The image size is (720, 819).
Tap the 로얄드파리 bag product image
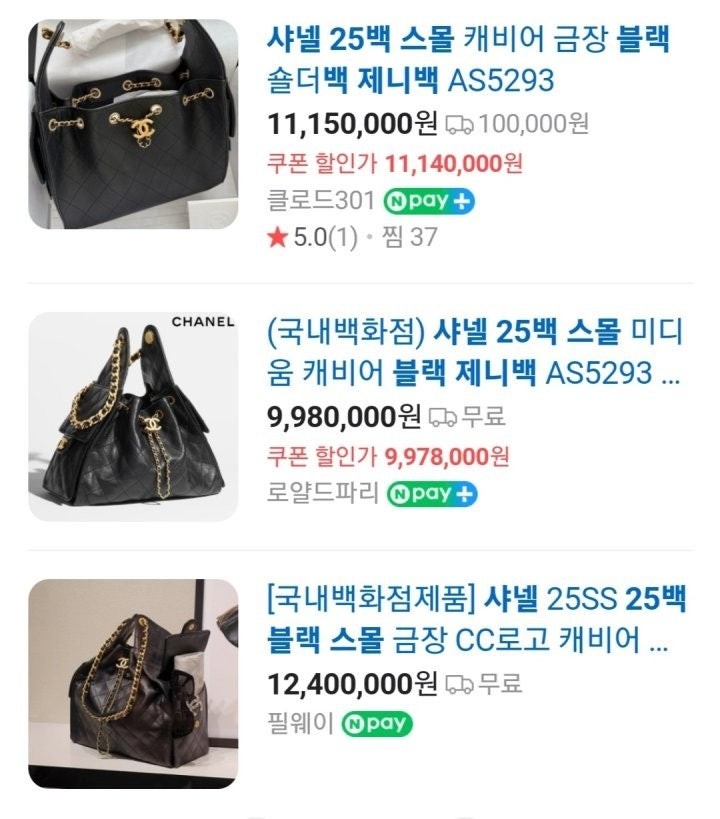133,416
